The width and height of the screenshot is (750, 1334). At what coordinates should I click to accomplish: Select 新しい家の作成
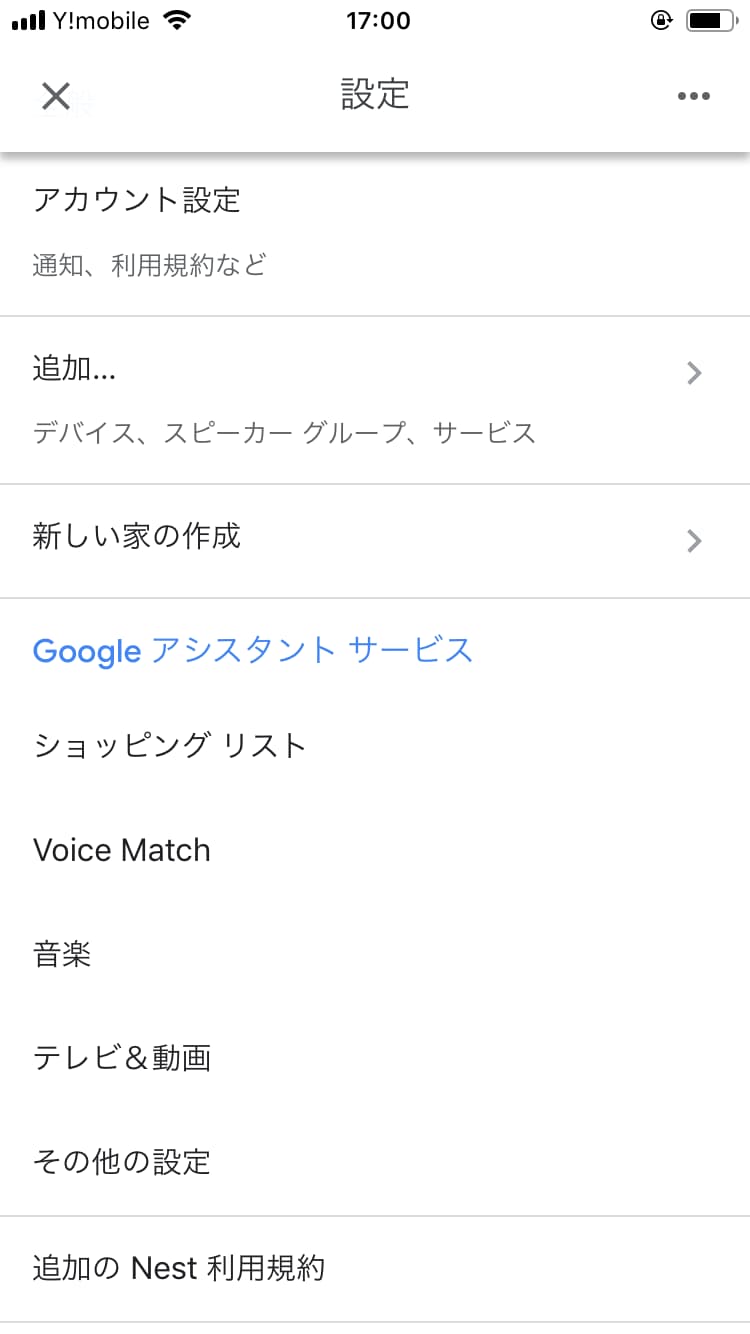[375, 541]
